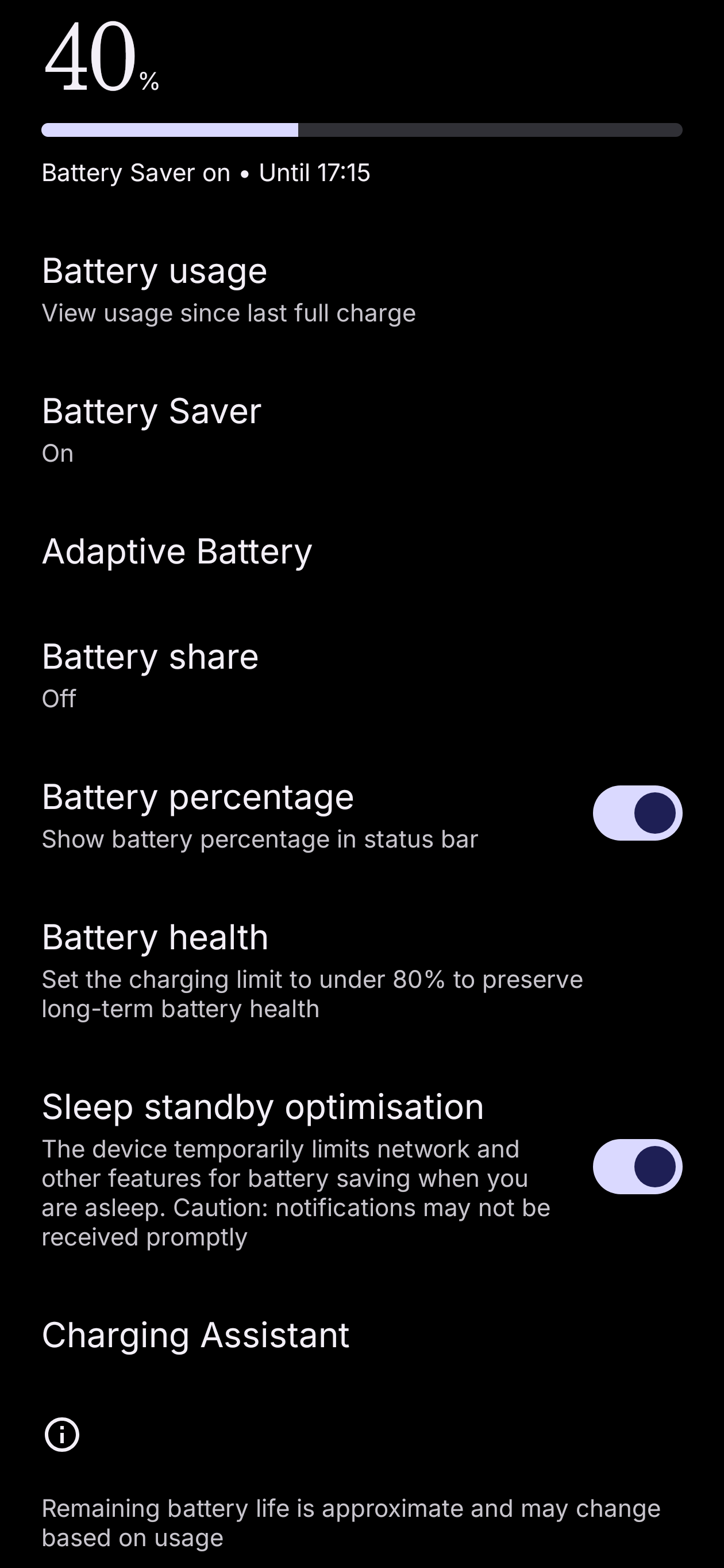Viewport: 724px width, 1568px height.
Task: Open Battery usage details
Action: (228, 290)
